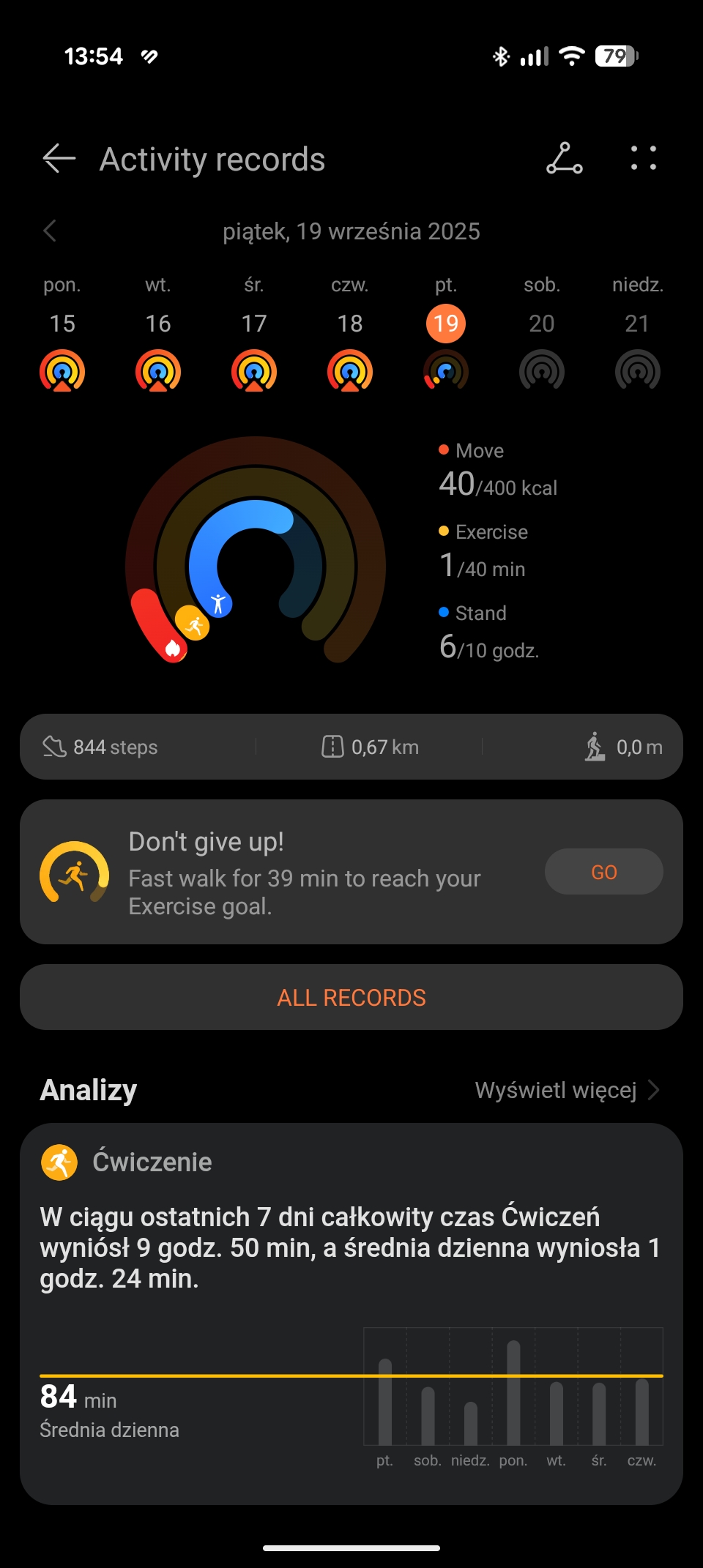The width and height of the screenshot is (703, 1568).
Task: Open the four-dot more options menu
Action: click(x=644, y=158)
